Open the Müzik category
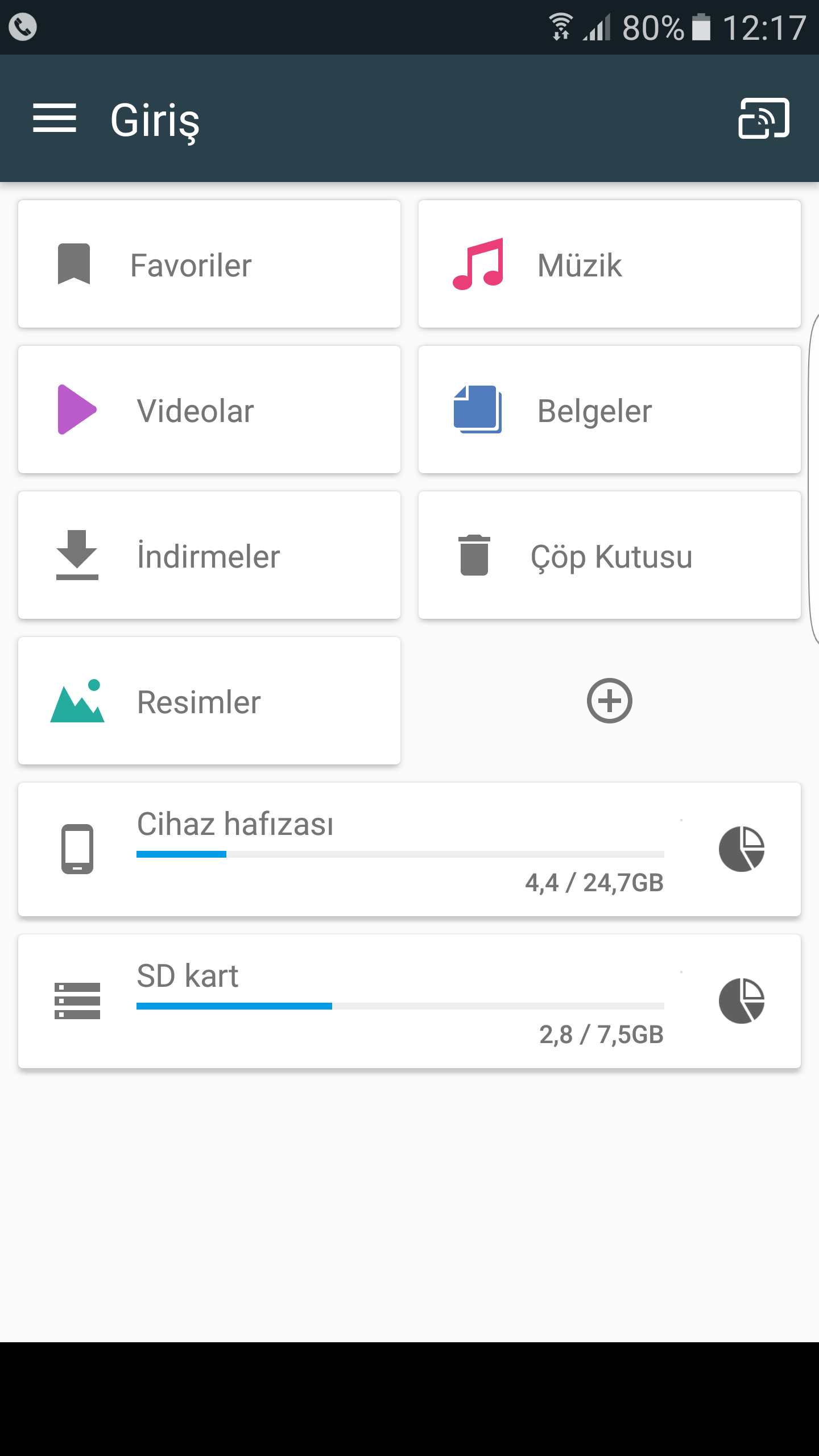This screenshot has width=819, height=1456. 609,264
